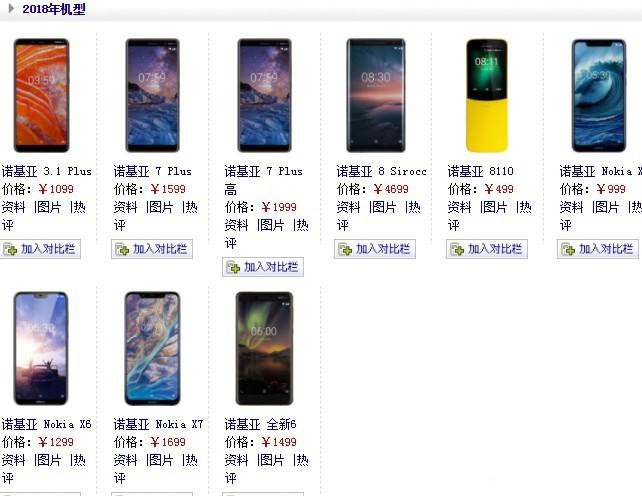Add 诺基亚 3.1 Plus to the compare list
Screen dimensions: 642x496
(41, 249)
